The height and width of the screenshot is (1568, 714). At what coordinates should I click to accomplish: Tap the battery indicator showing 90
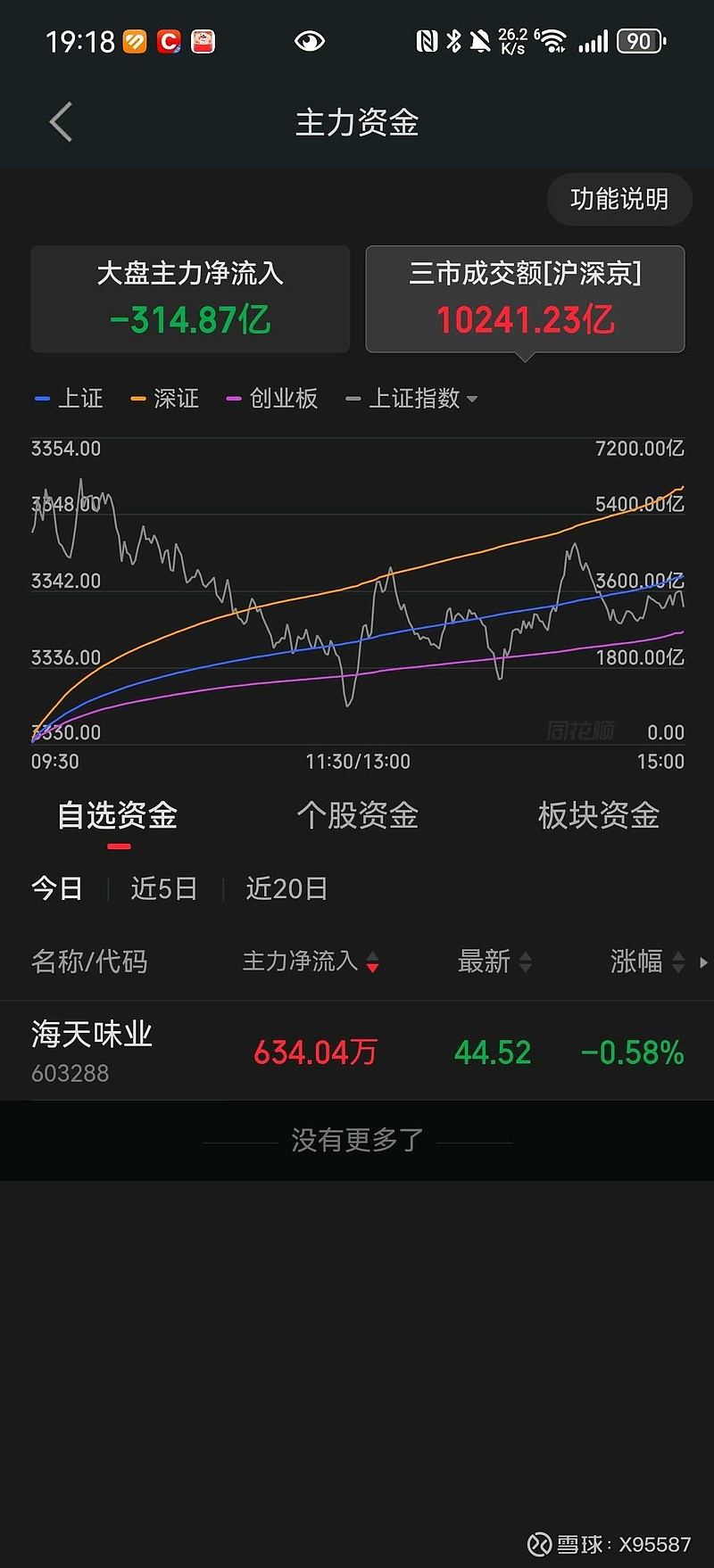pyautogui.click(x=639, y=41)
